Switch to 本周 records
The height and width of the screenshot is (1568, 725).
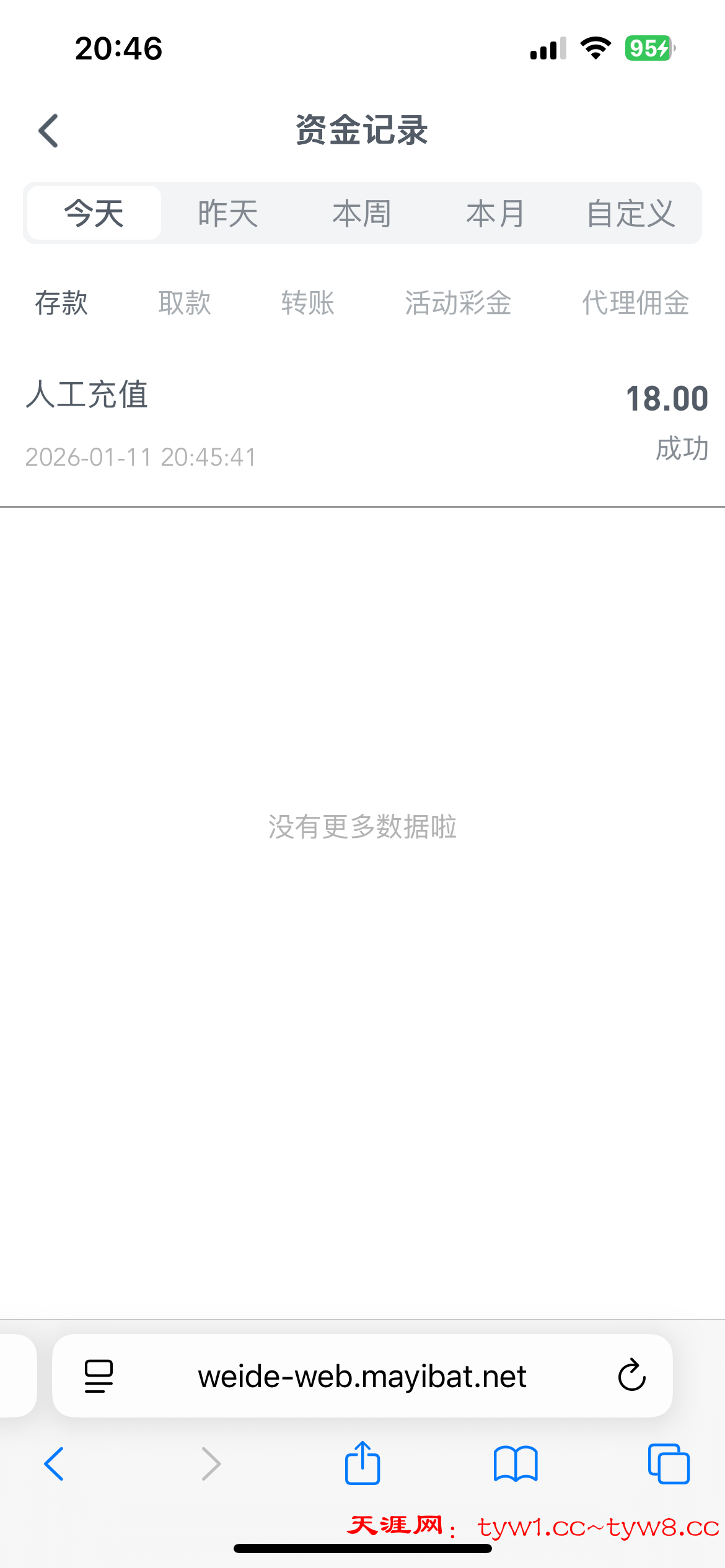point(362,213)
